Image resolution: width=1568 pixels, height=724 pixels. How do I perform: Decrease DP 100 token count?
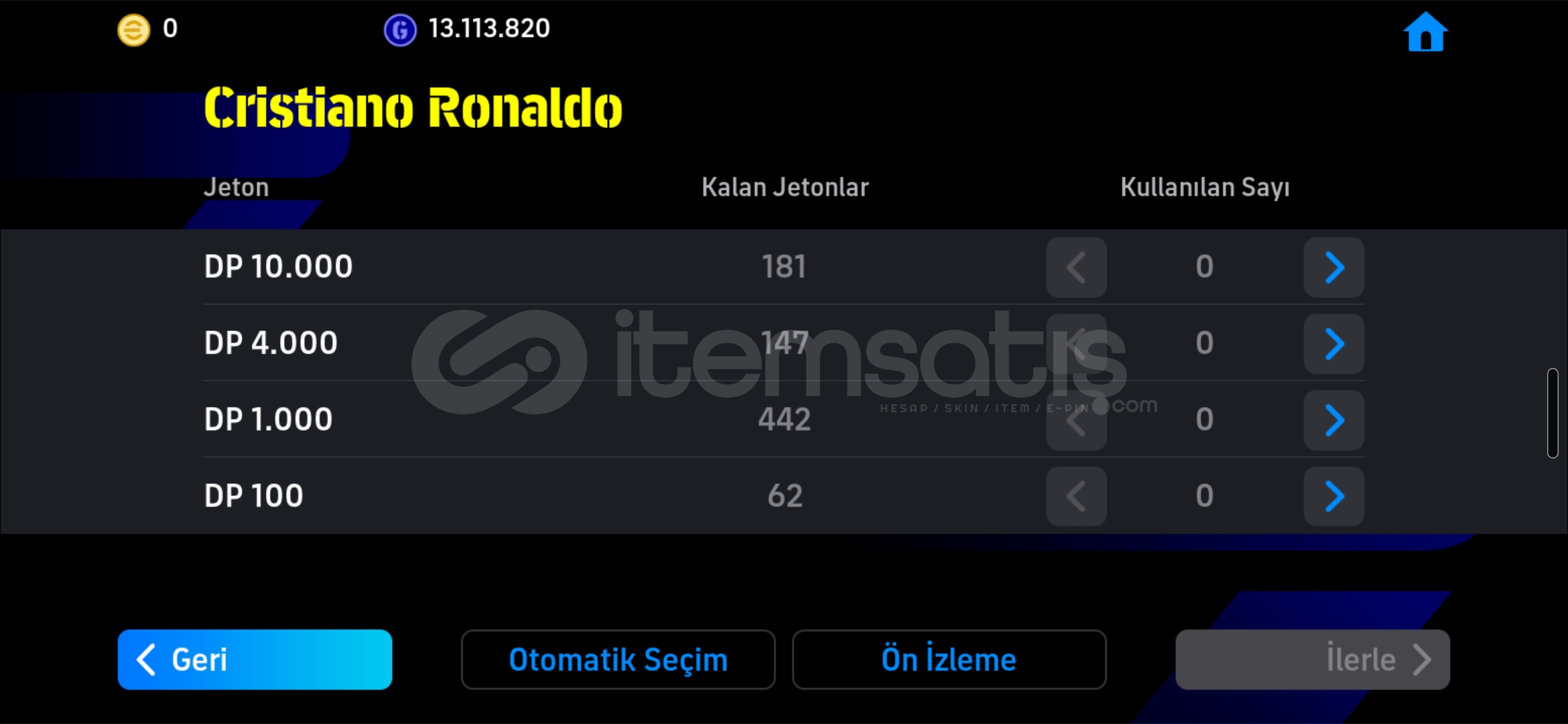tap(1076, 497)
